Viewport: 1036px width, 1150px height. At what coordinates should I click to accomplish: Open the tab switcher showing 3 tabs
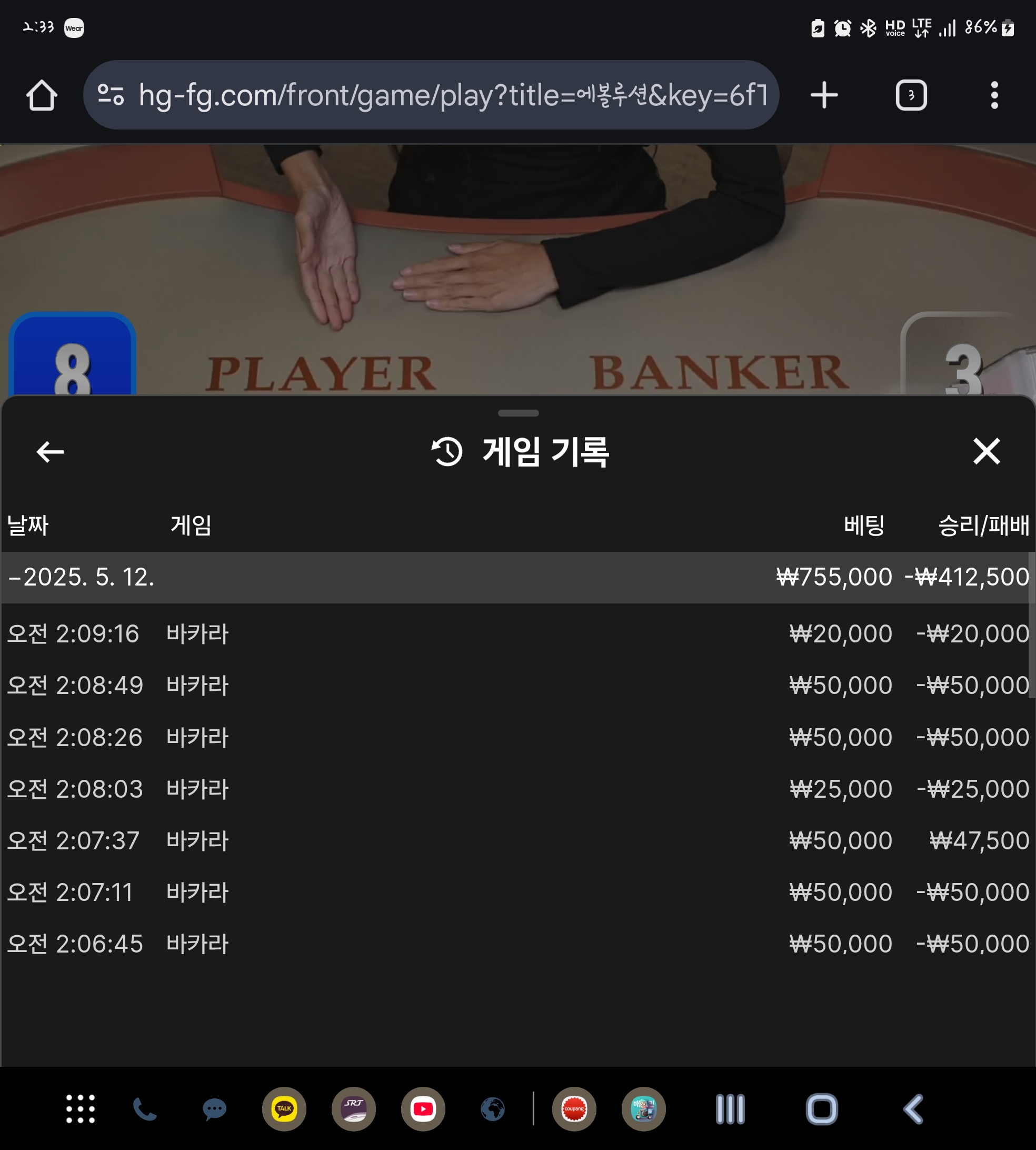(x=911, y=95)
